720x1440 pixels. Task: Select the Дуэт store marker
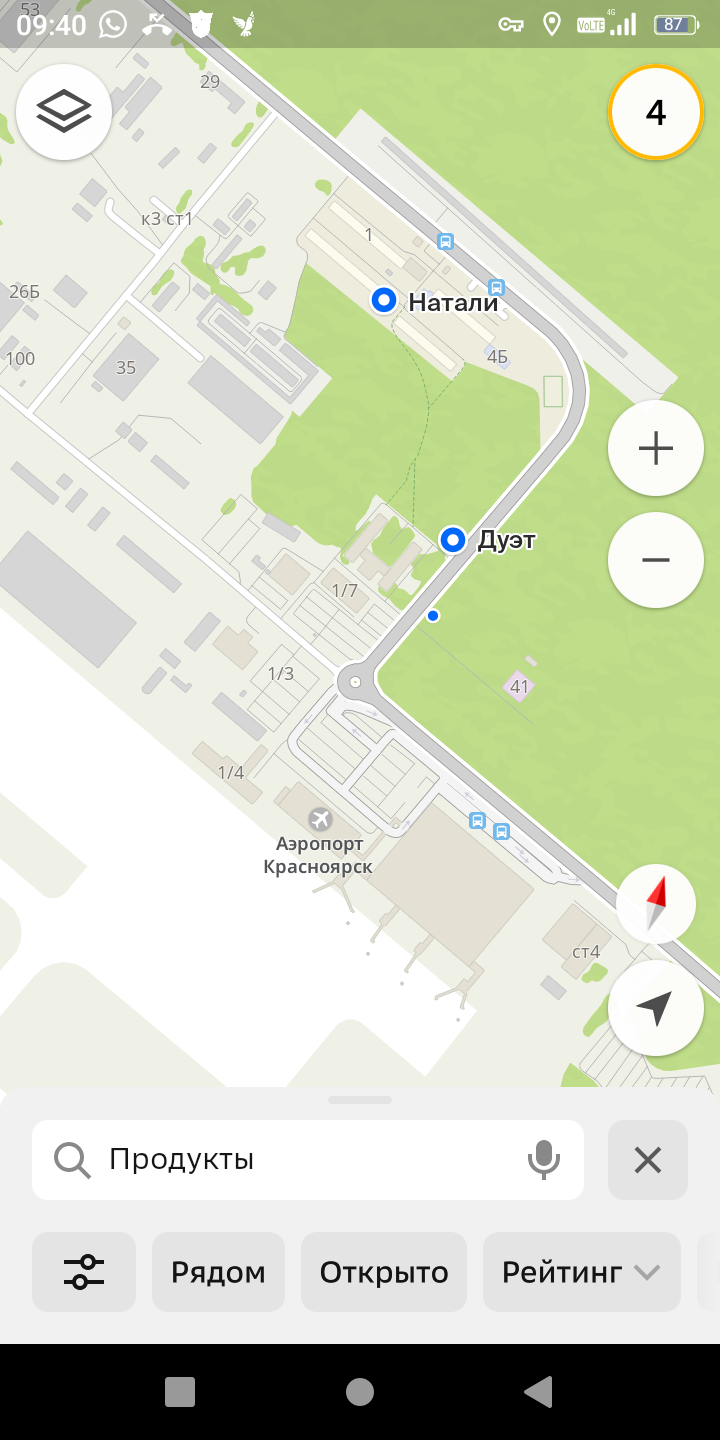pyautogui.click(x=453, y=540)
